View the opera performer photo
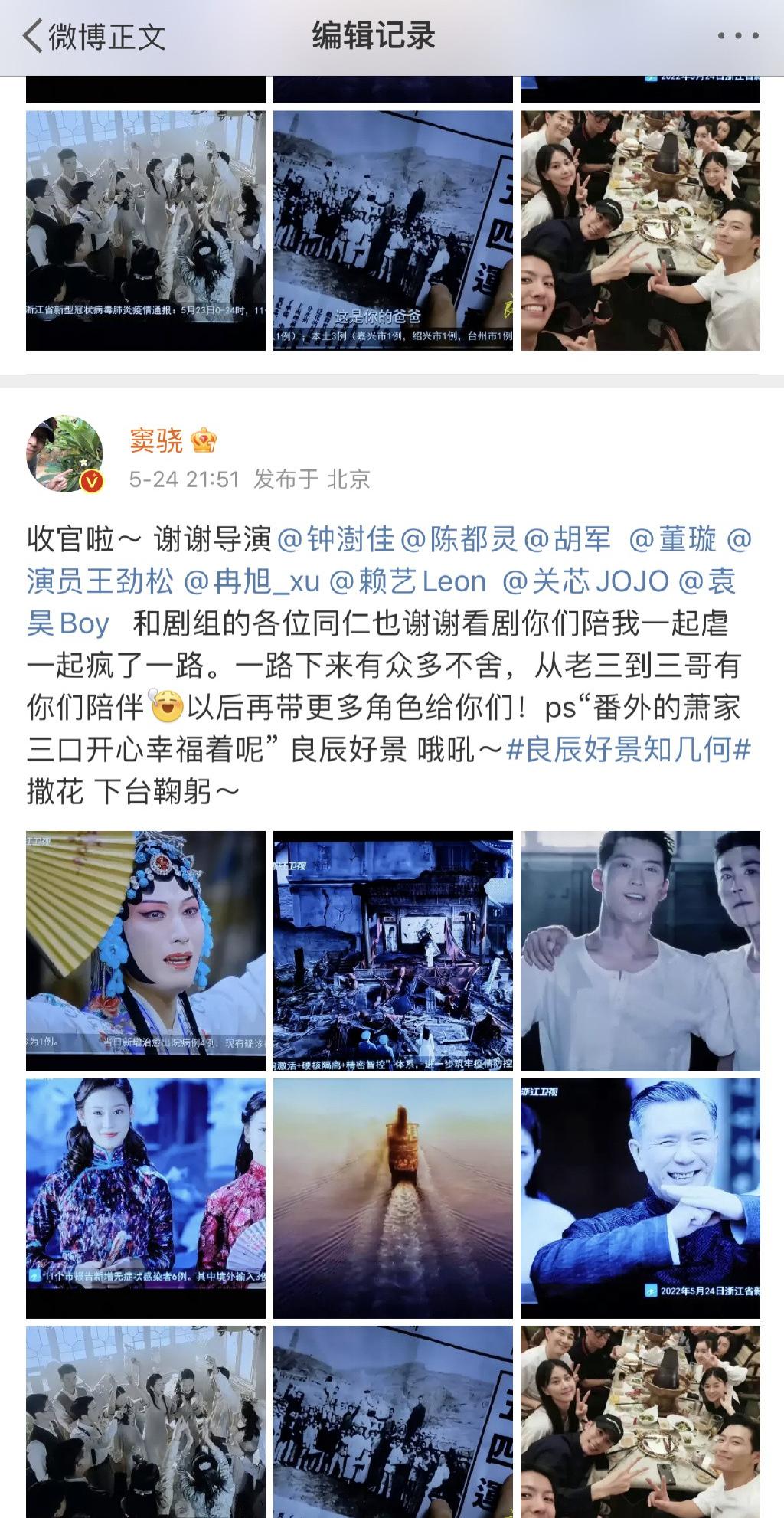This screenshot has height=1518, width=784. coord(145,950)
